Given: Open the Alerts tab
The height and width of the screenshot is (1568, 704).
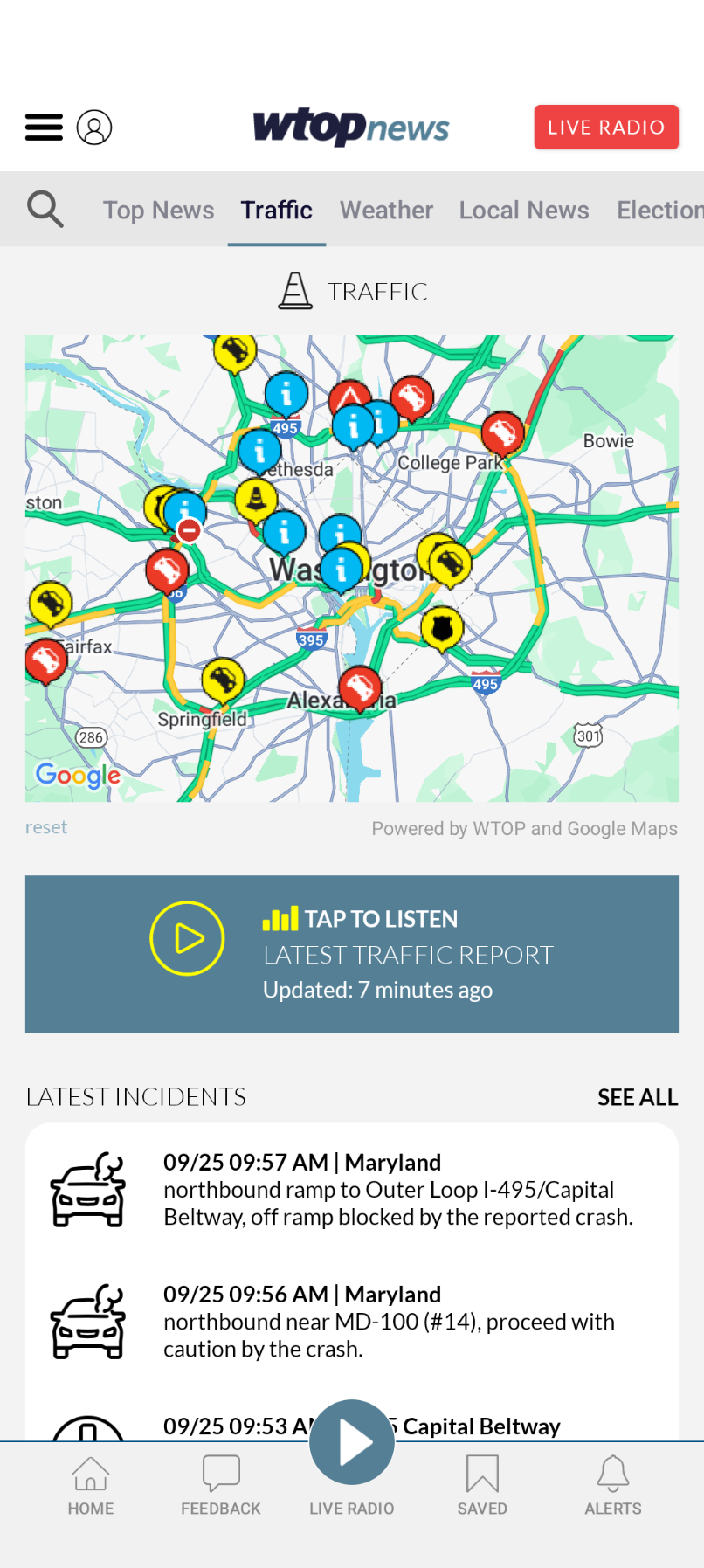Looking at the screenshot, I should tap(613, 1485).
